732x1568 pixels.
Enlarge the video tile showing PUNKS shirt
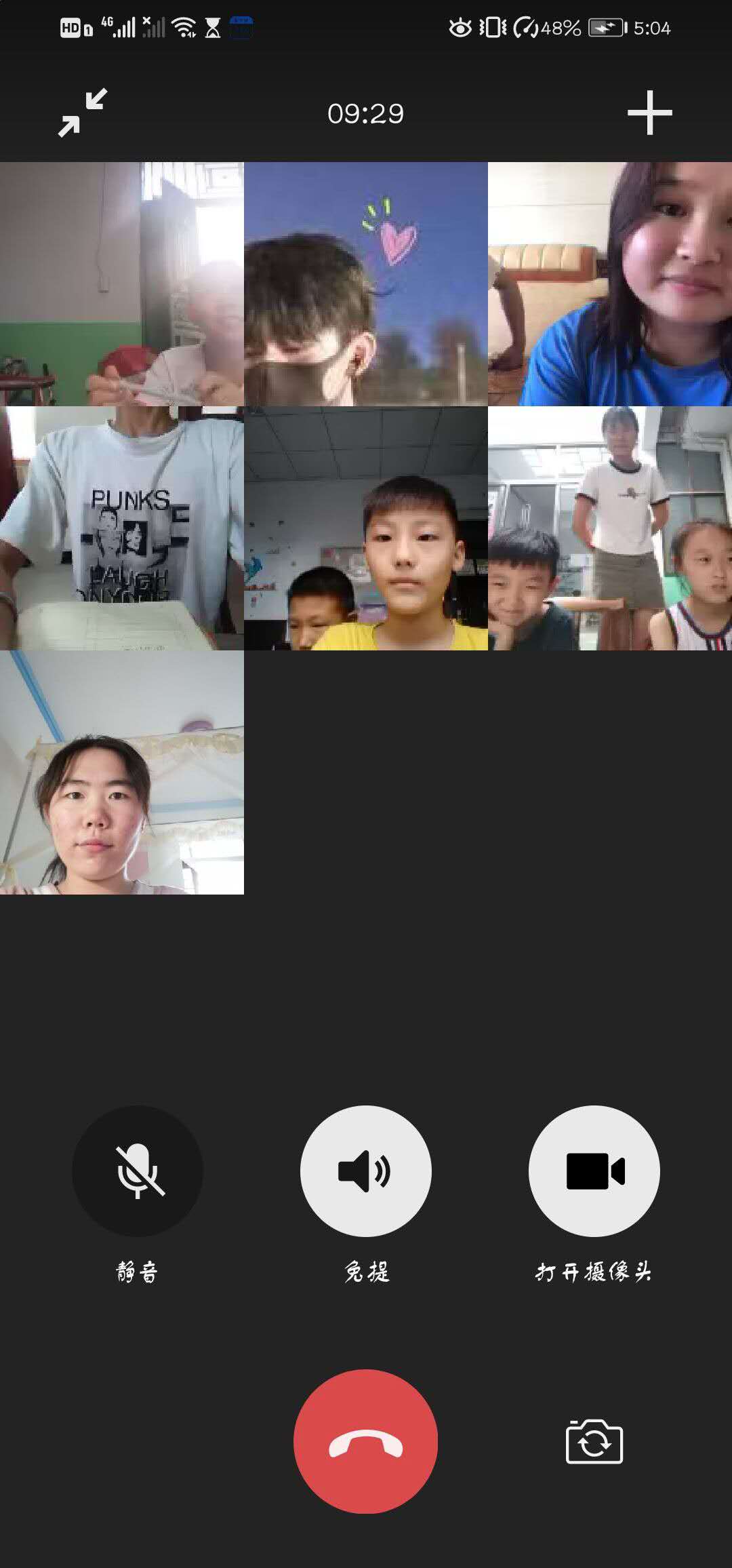pyautogui.click(x=122, y=528)
